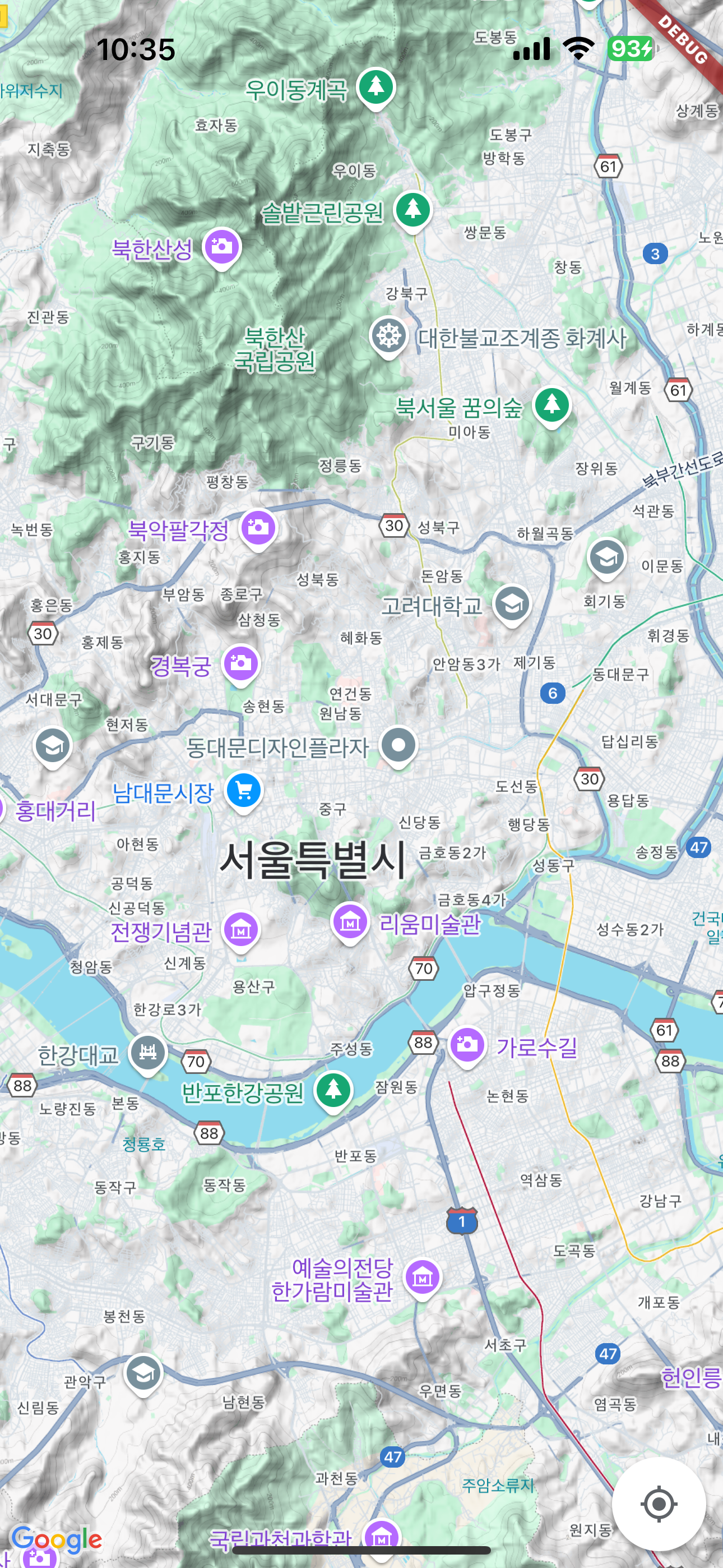The width and height of the screenshot is (723, 1568).
Task: Select the 동대문디자인플라자 marker
Action: 398,745
